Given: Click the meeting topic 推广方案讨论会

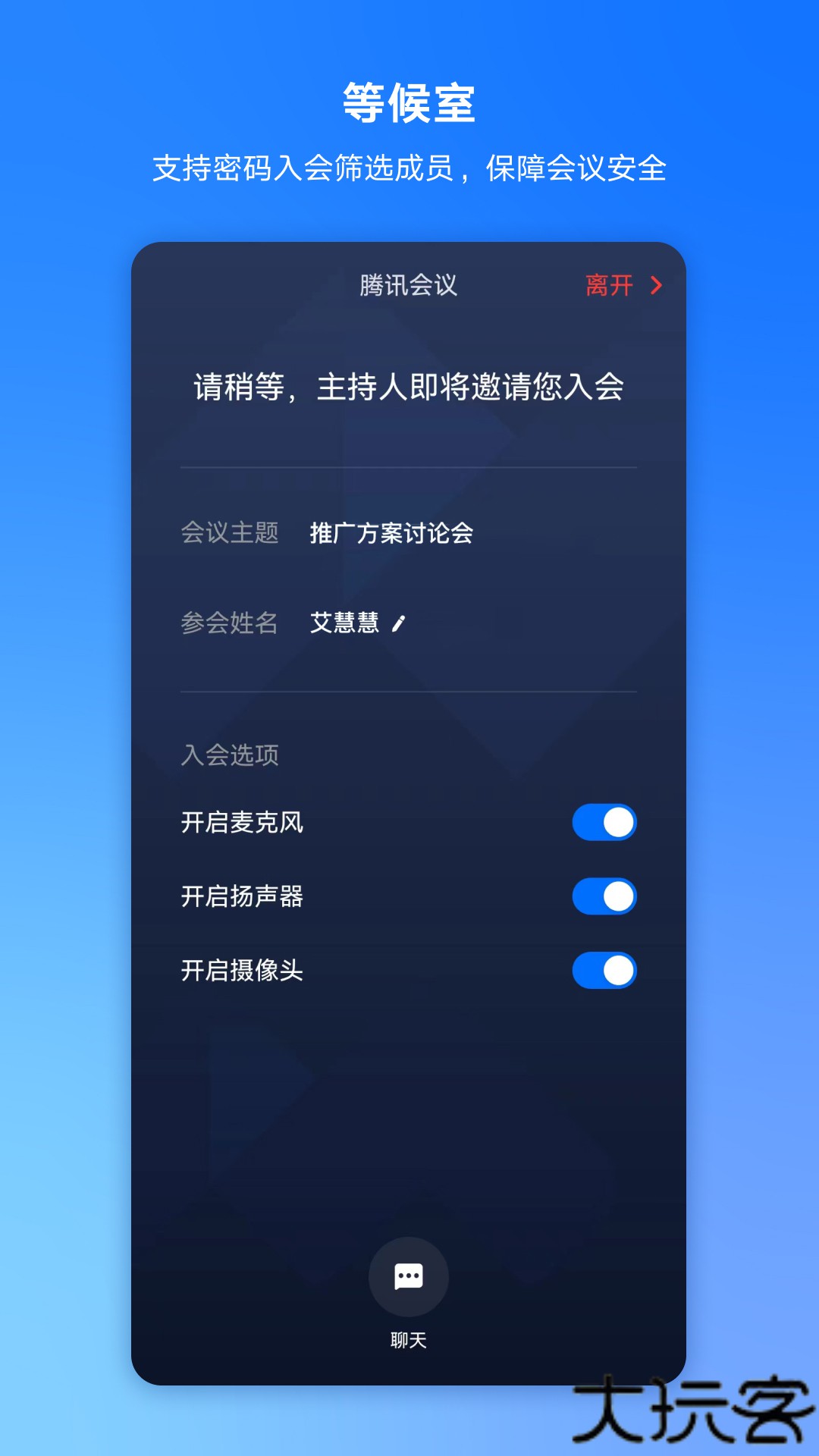Looking at the screenshot, I should (391, 533).
